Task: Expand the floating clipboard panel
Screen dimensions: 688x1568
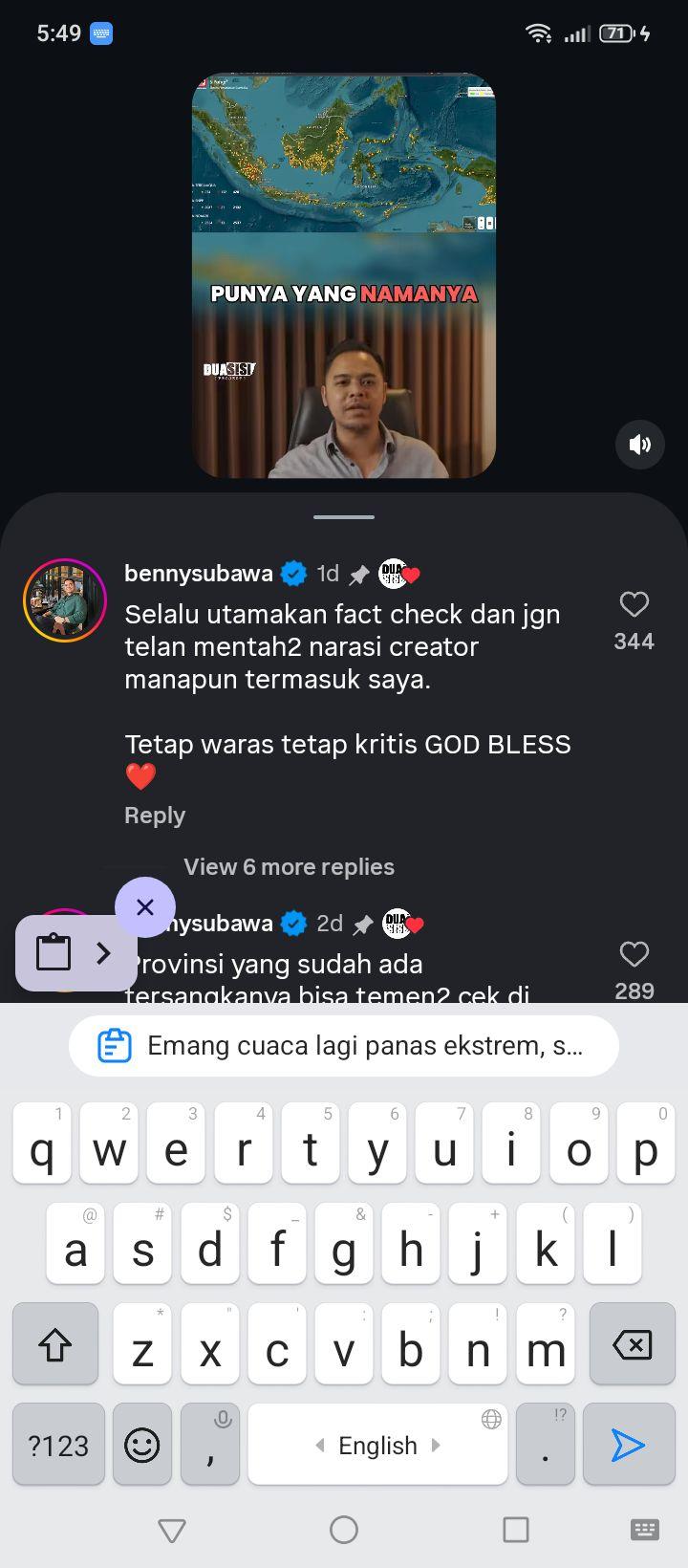Action: 103,952
